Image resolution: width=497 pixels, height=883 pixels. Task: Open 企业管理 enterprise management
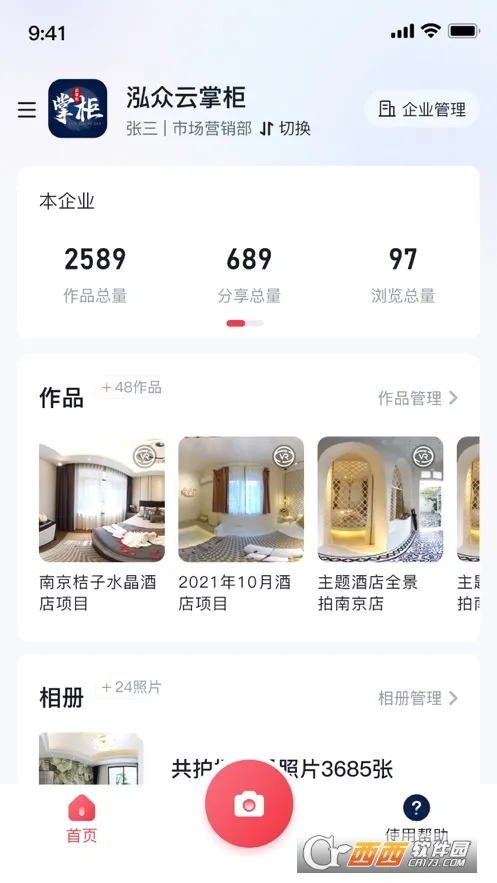pos(422,109)
